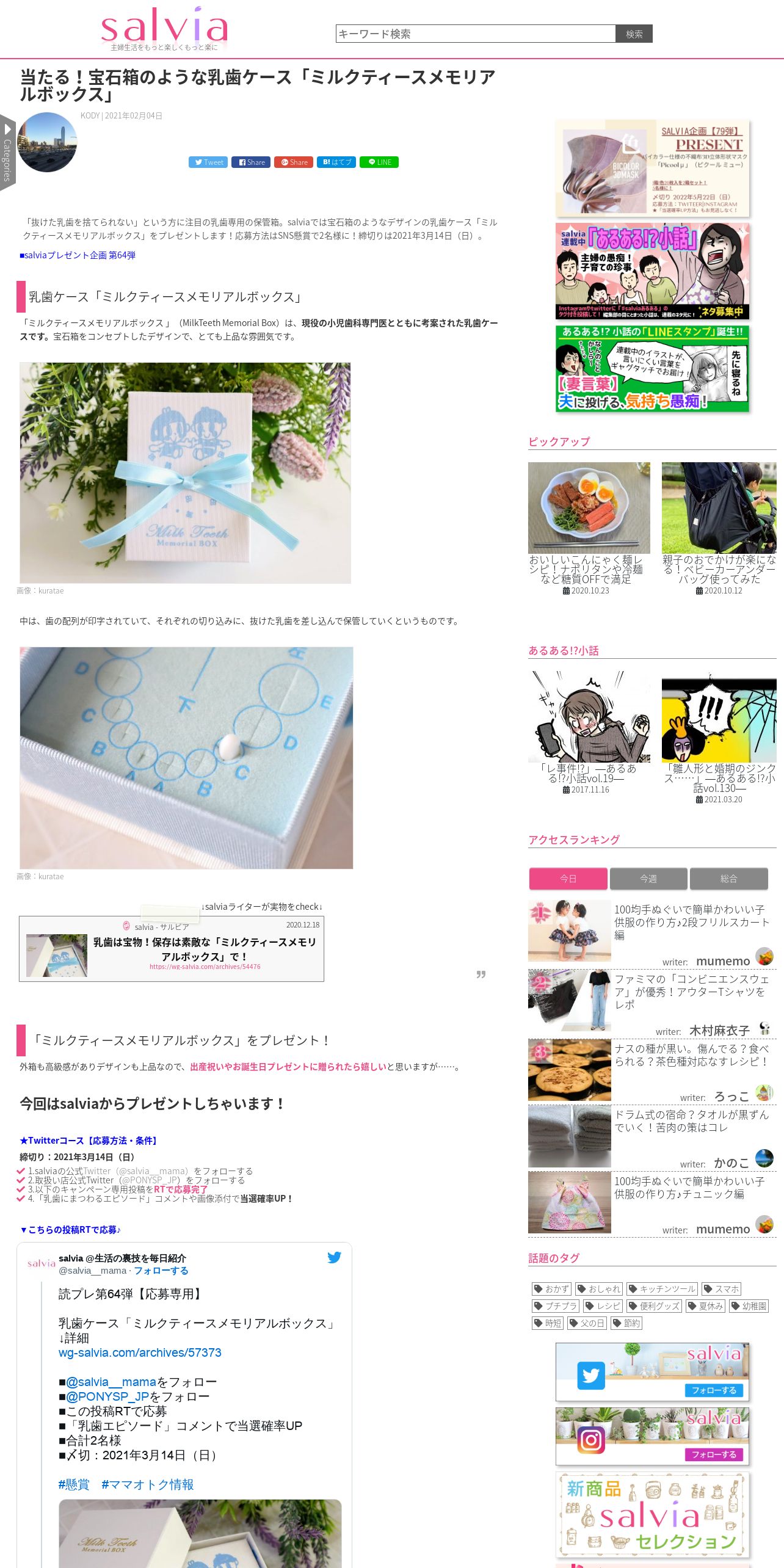Share the article via Tweet button

(208, 162)
